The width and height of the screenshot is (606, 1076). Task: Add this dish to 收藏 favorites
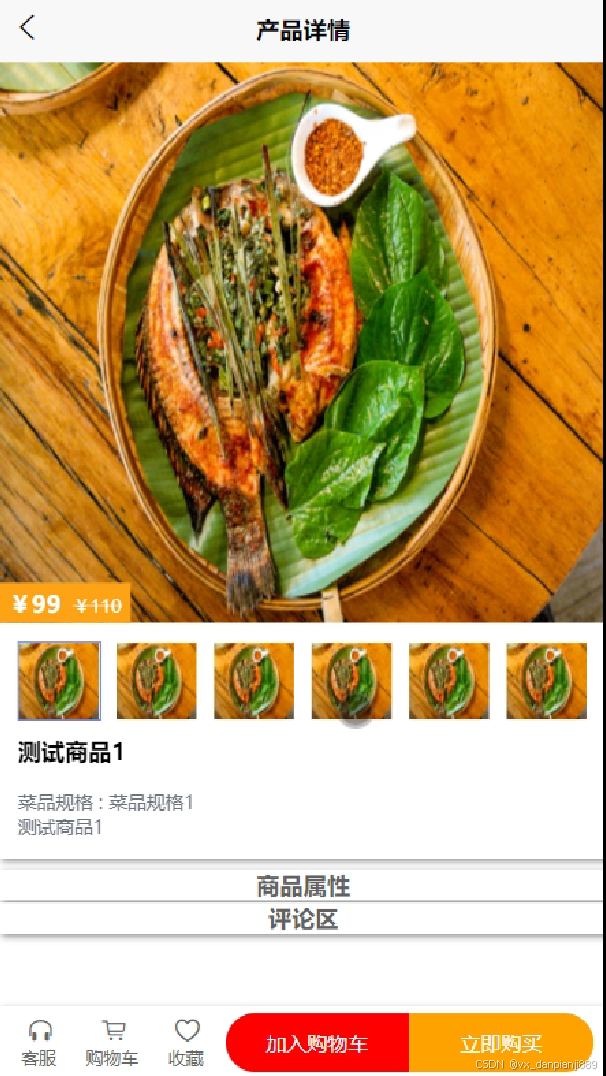coord(186,1043)
